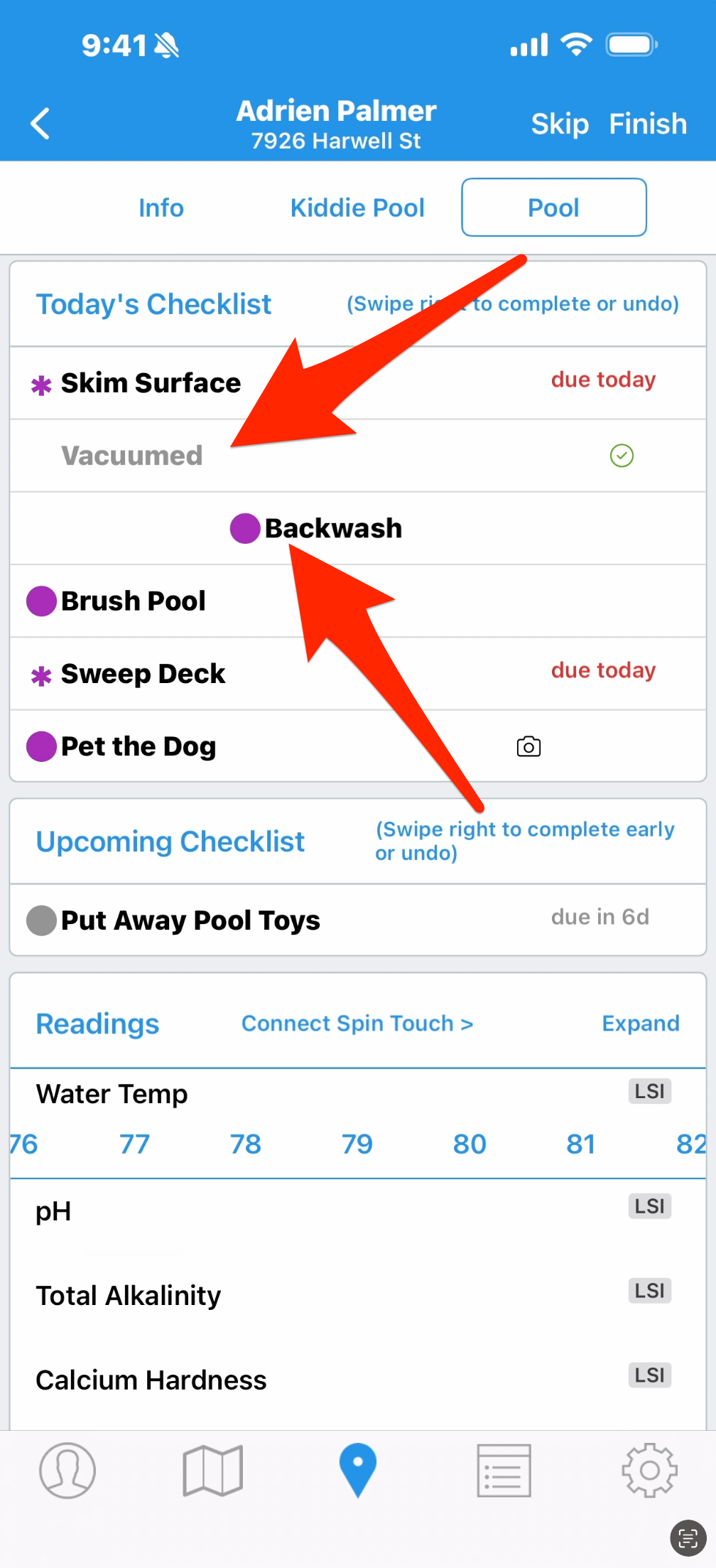This screenshot has height=1568, width=716.
Task: Go back using the header arrow
Action: [40, 124]
